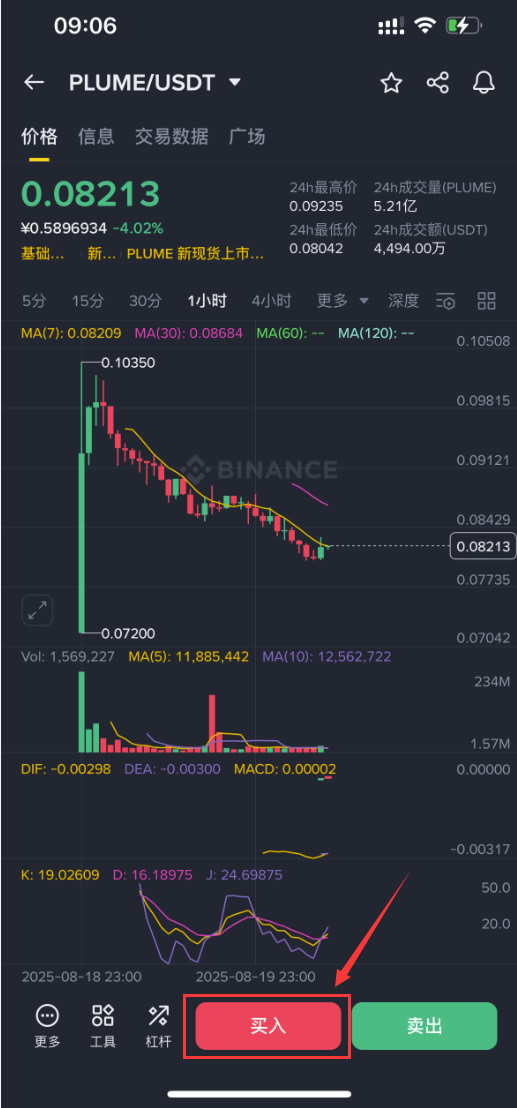Tap the red 买入 button

pyautogui.click(x=268, y=1026)
